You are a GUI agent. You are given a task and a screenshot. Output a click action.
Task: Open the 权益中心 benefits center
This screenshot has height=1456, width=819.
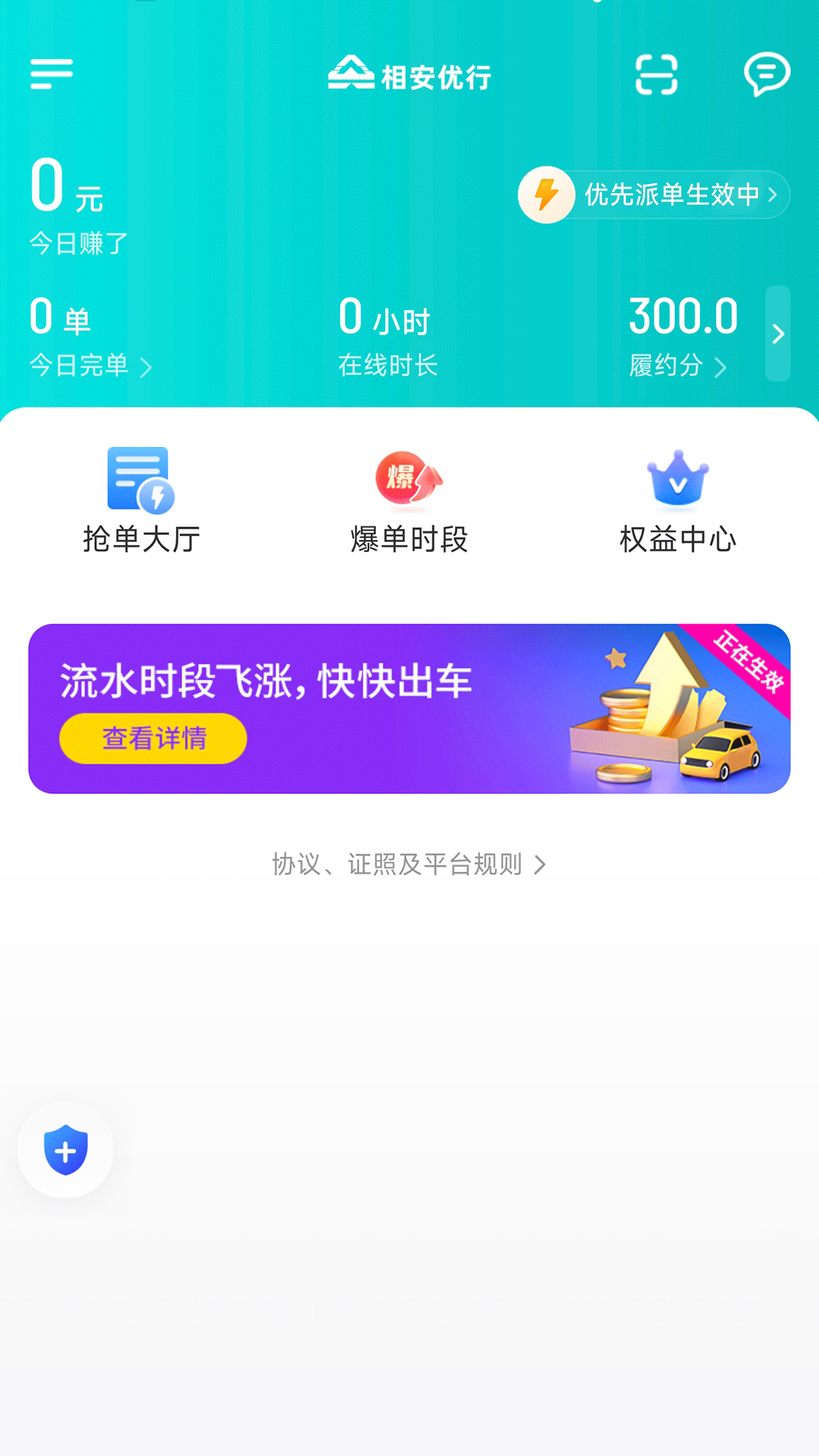click(x=677, y=500)
